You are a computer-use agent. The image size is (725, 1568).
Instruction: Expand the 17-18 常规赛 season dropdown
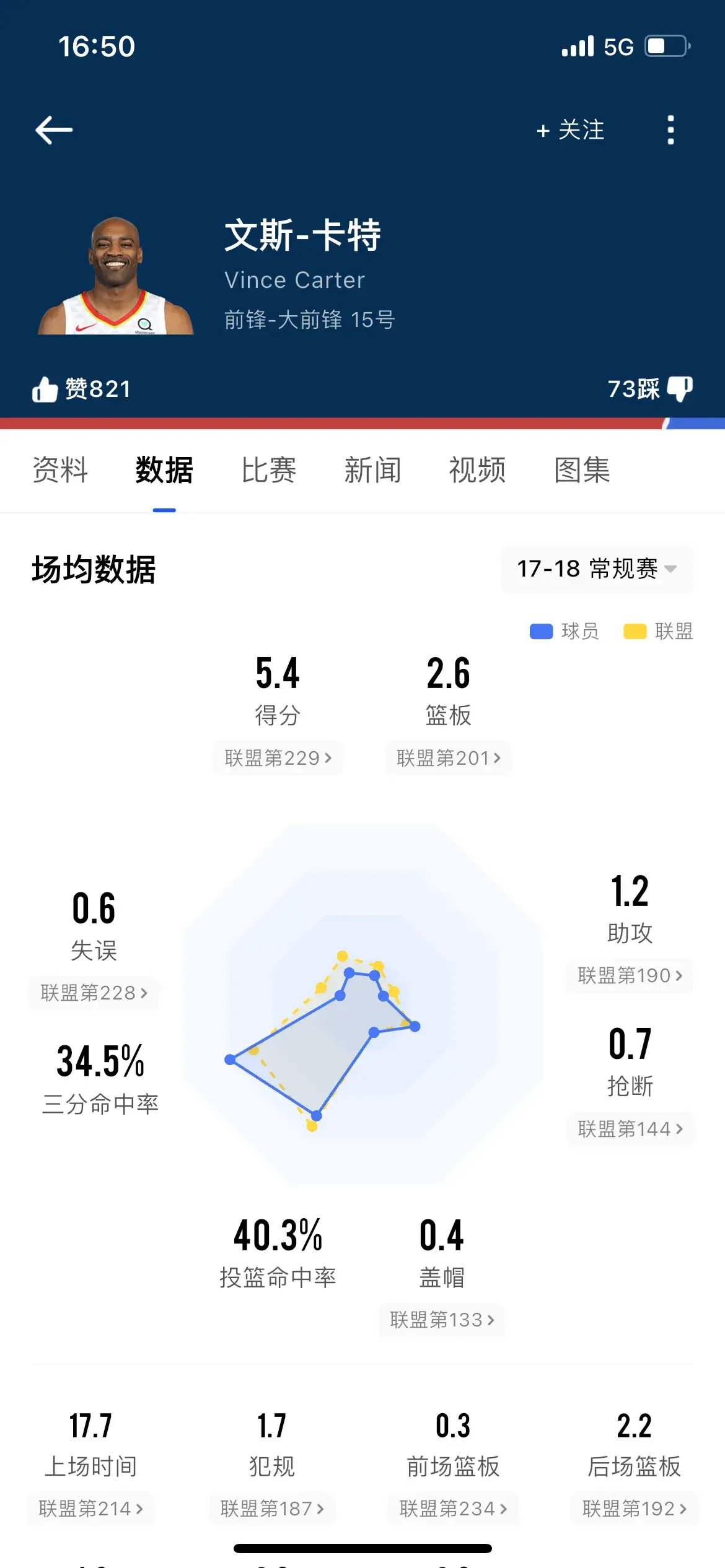tap(596, 568)
